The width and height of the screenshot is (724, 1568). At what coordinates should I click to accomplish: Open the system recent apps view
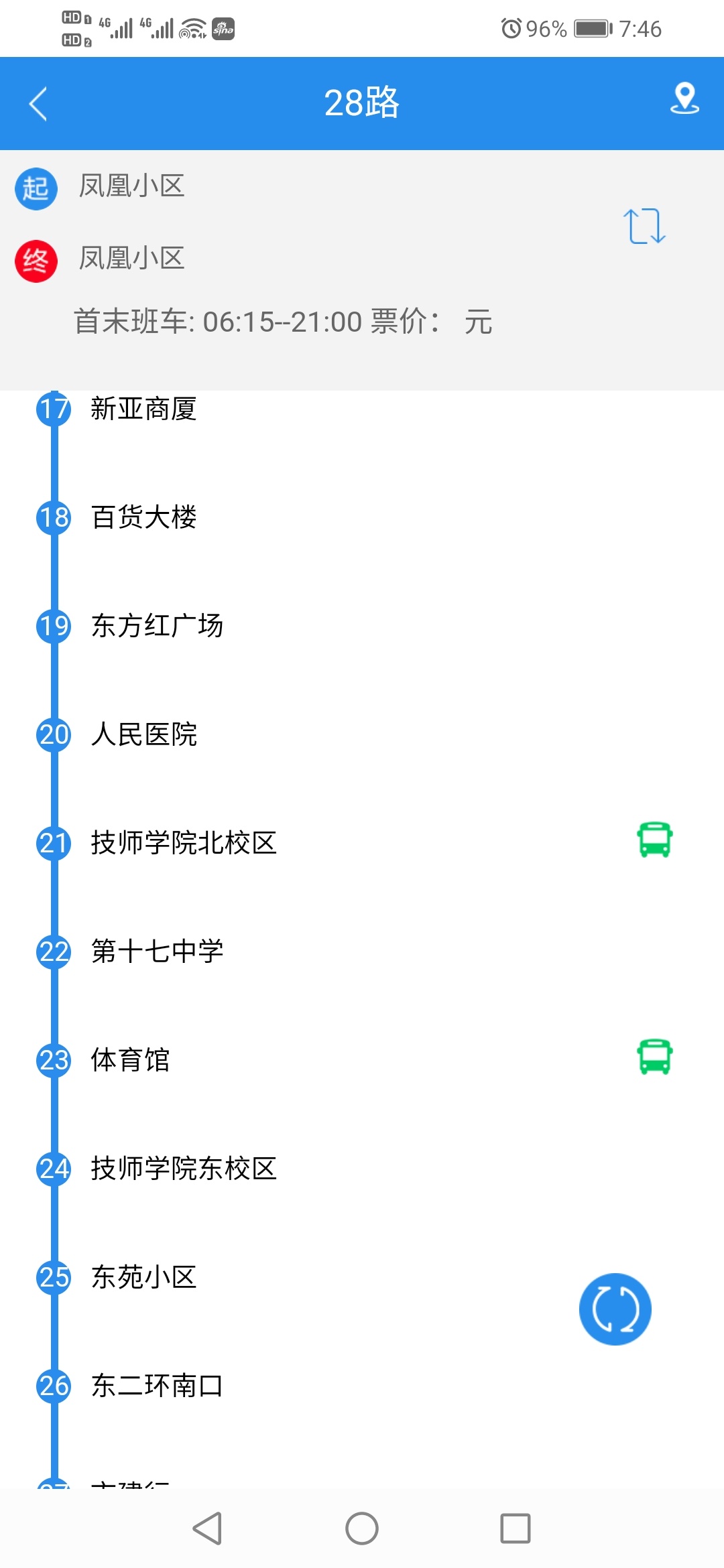point(515,1528)
